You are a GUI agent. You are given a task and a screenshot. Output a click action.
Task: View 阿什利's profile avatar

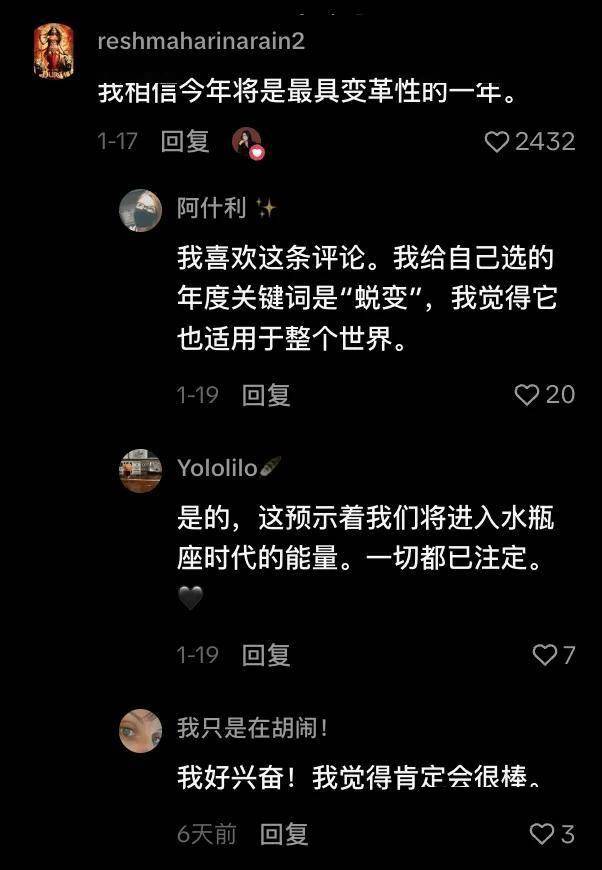(x=140, y=210)
